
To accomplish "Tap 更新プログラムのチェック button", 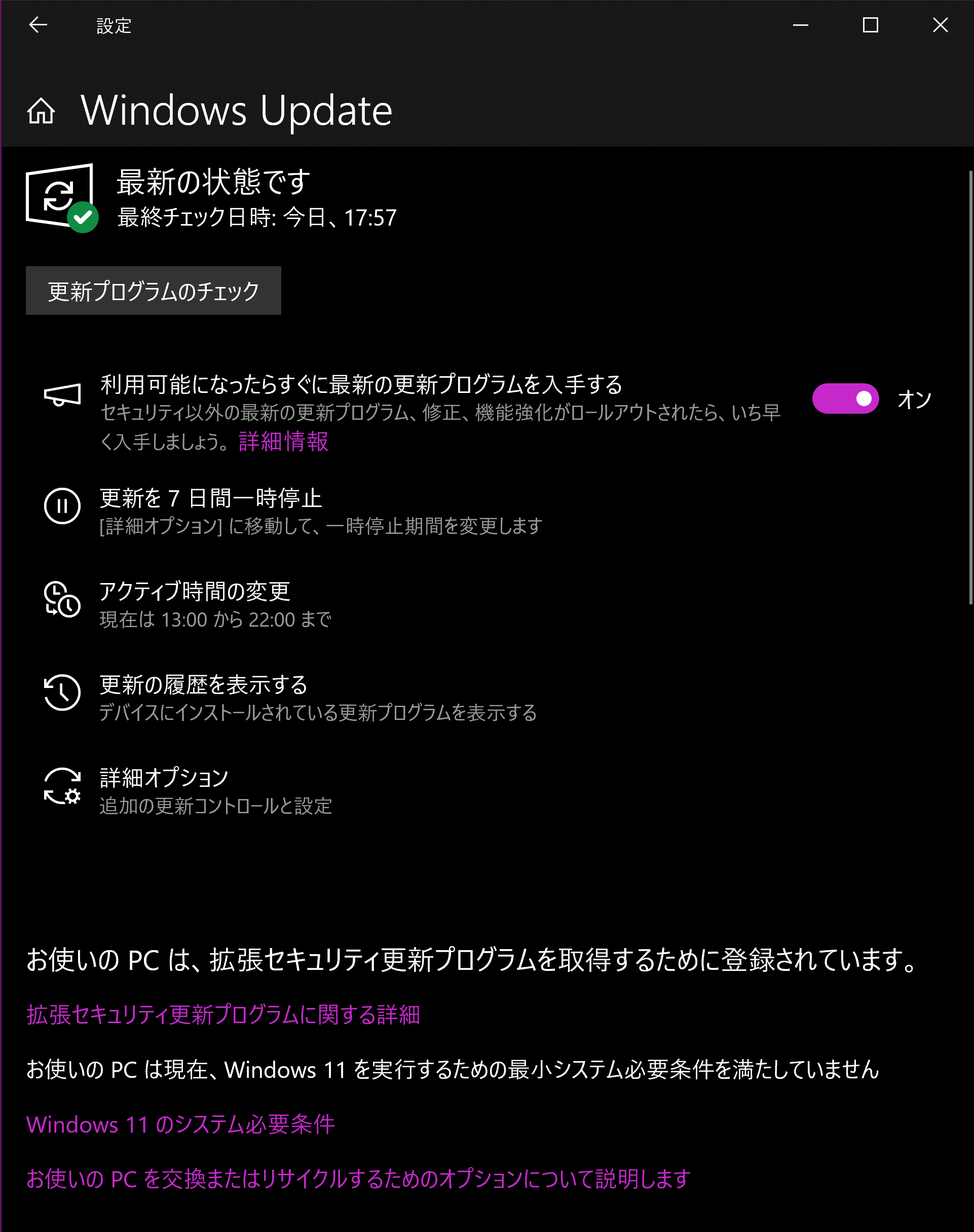I will [153, 291].
